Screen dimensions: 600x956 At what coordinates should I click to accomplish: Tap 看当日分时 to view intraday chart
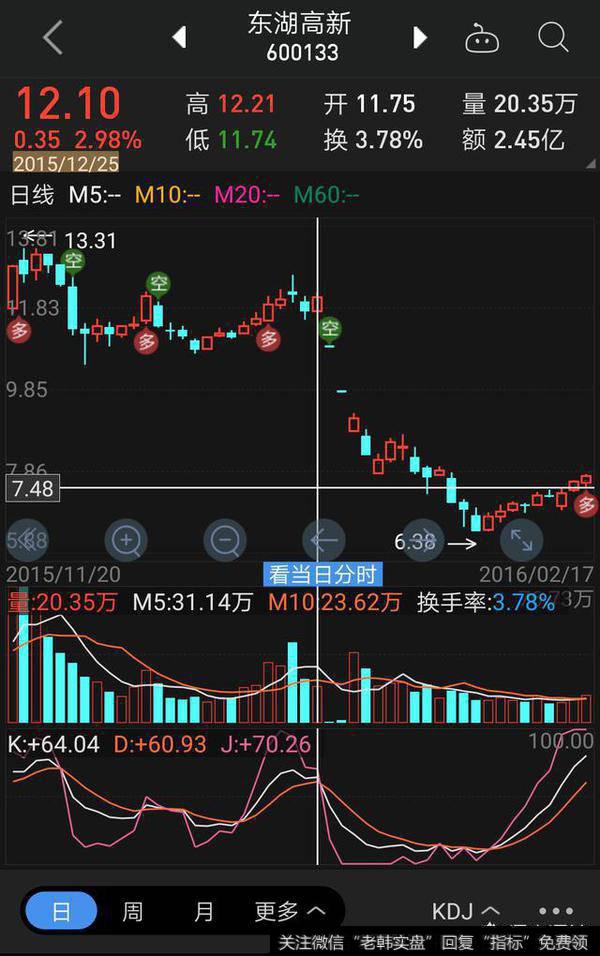pyautogui.click(x=324, y=575)
